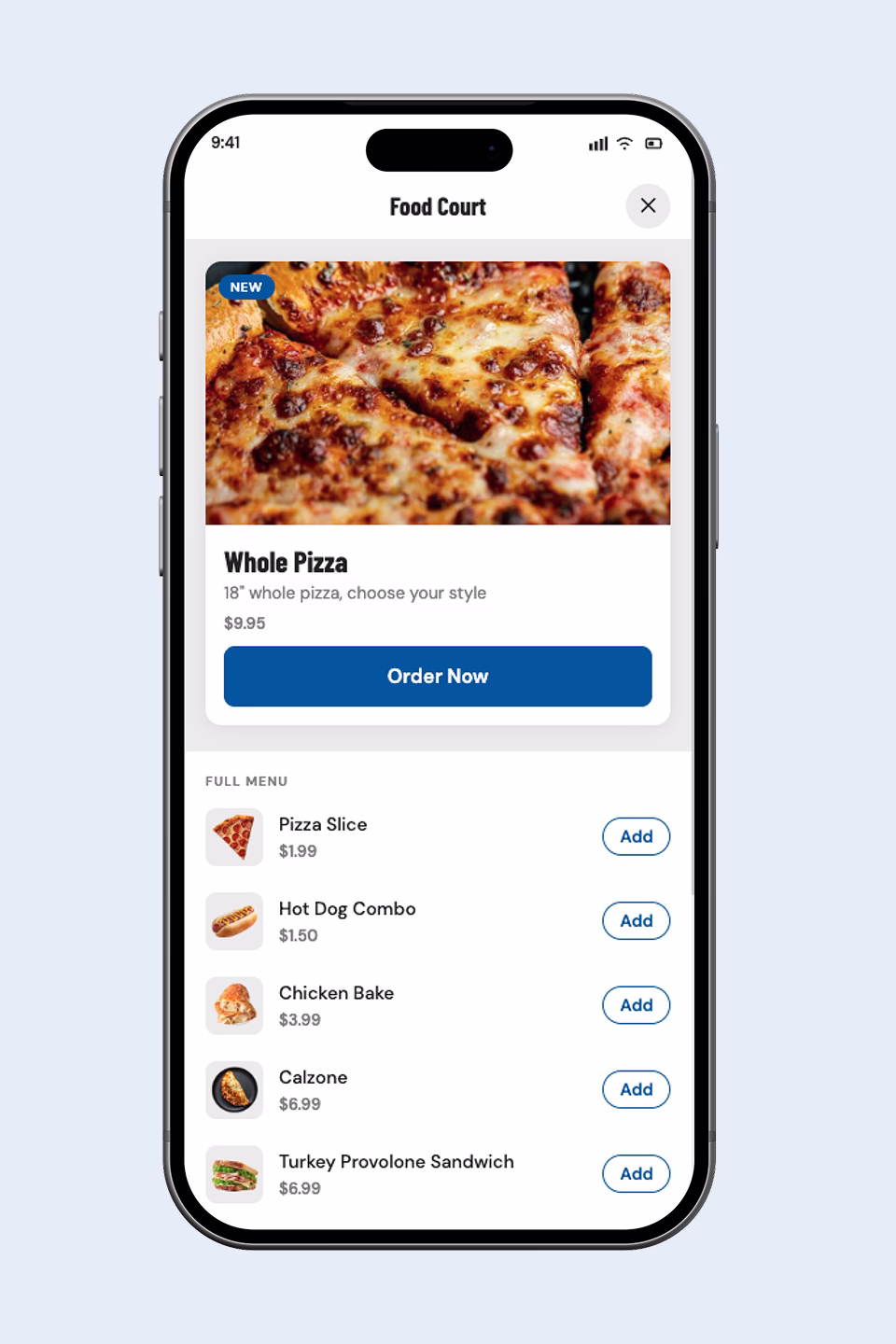Add the Chicken Bake

pos(636,1005)
